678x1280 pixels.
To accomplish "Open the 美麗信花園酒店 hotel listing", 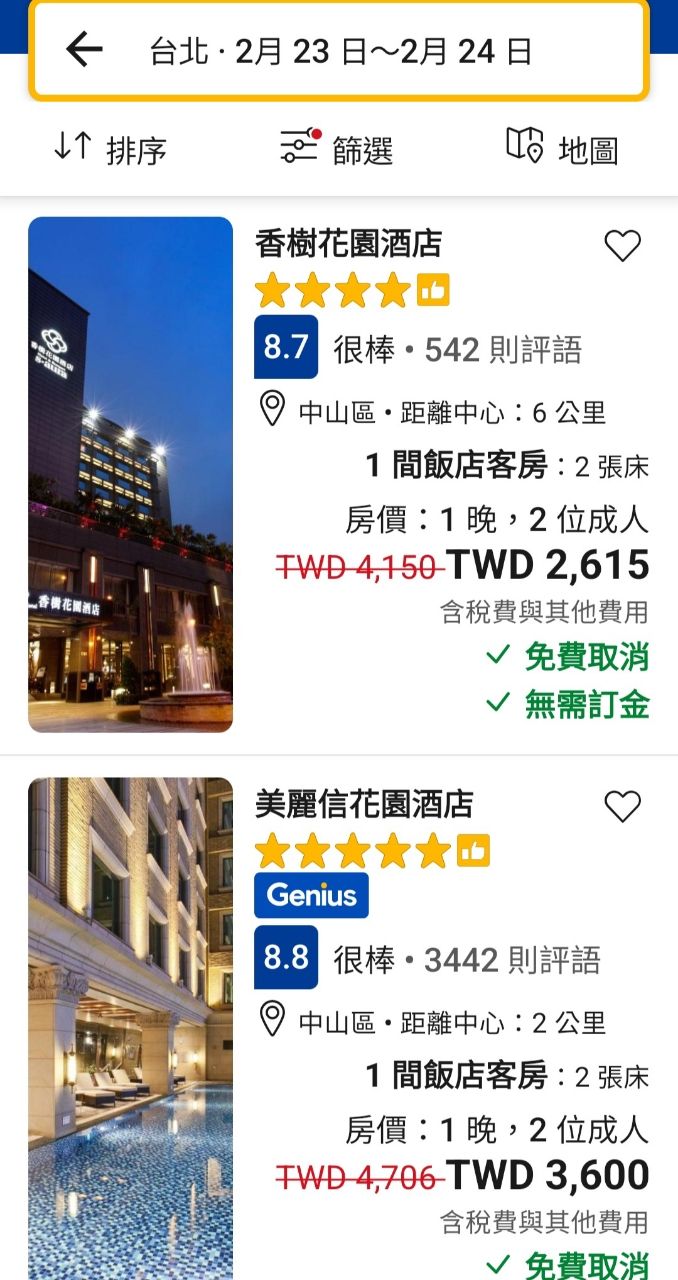I will pyautogui.click(x=364, y=804).
